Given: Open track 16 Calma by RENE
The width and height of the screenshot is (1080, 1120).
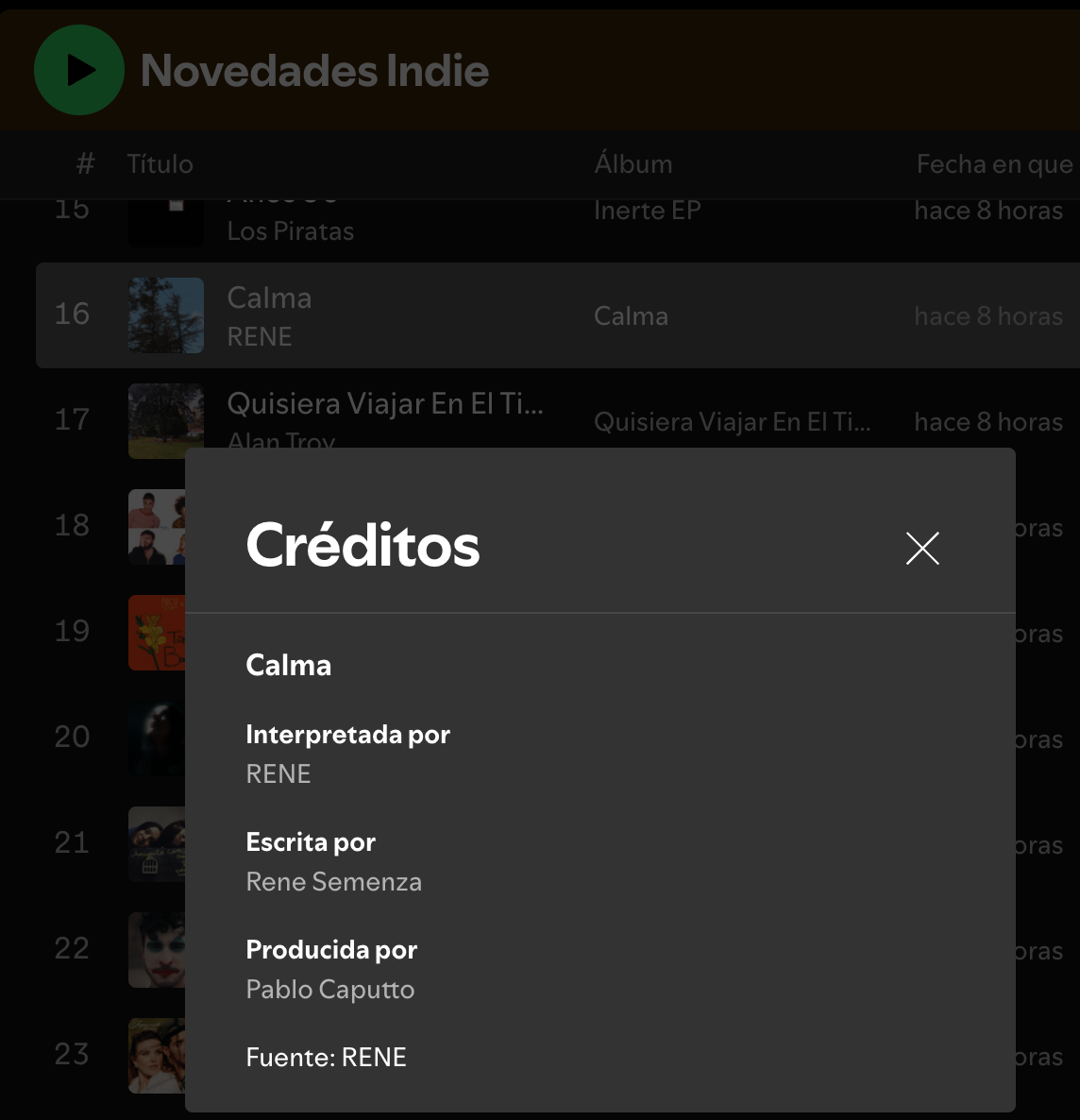Looking at the screenshot, I should click(x=269, y=298).
